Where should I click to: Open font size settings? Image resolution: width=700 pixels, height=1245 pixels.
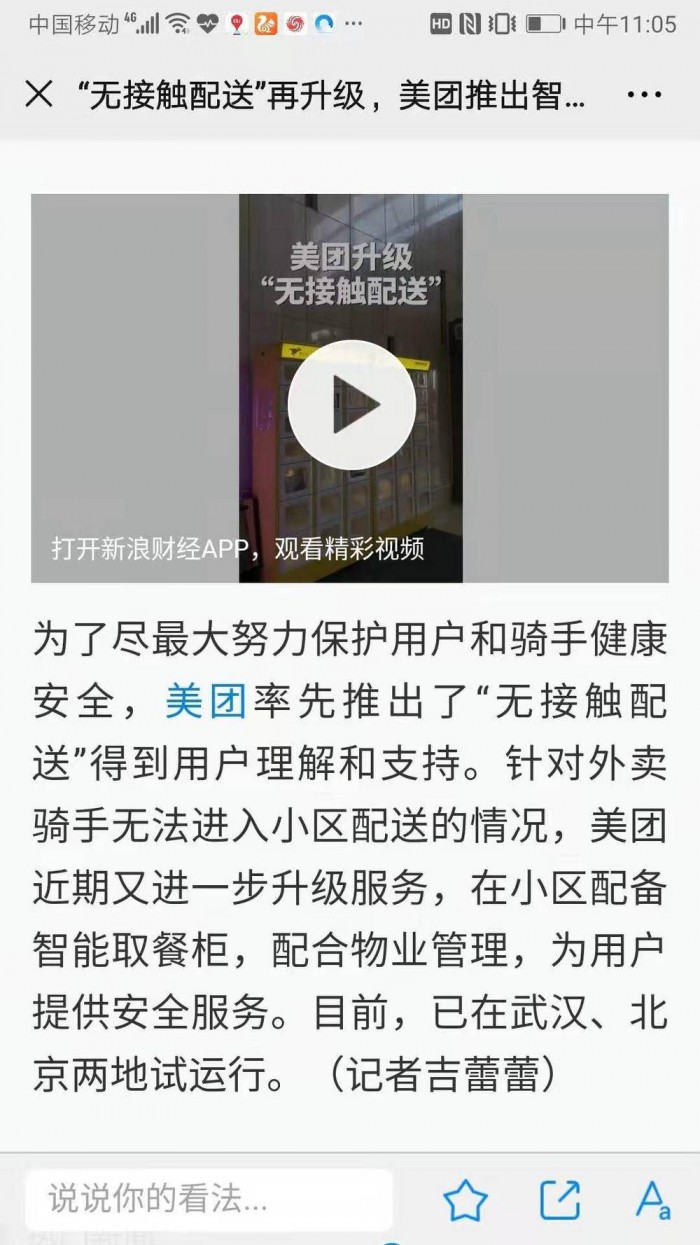[x=651, y=1199]
